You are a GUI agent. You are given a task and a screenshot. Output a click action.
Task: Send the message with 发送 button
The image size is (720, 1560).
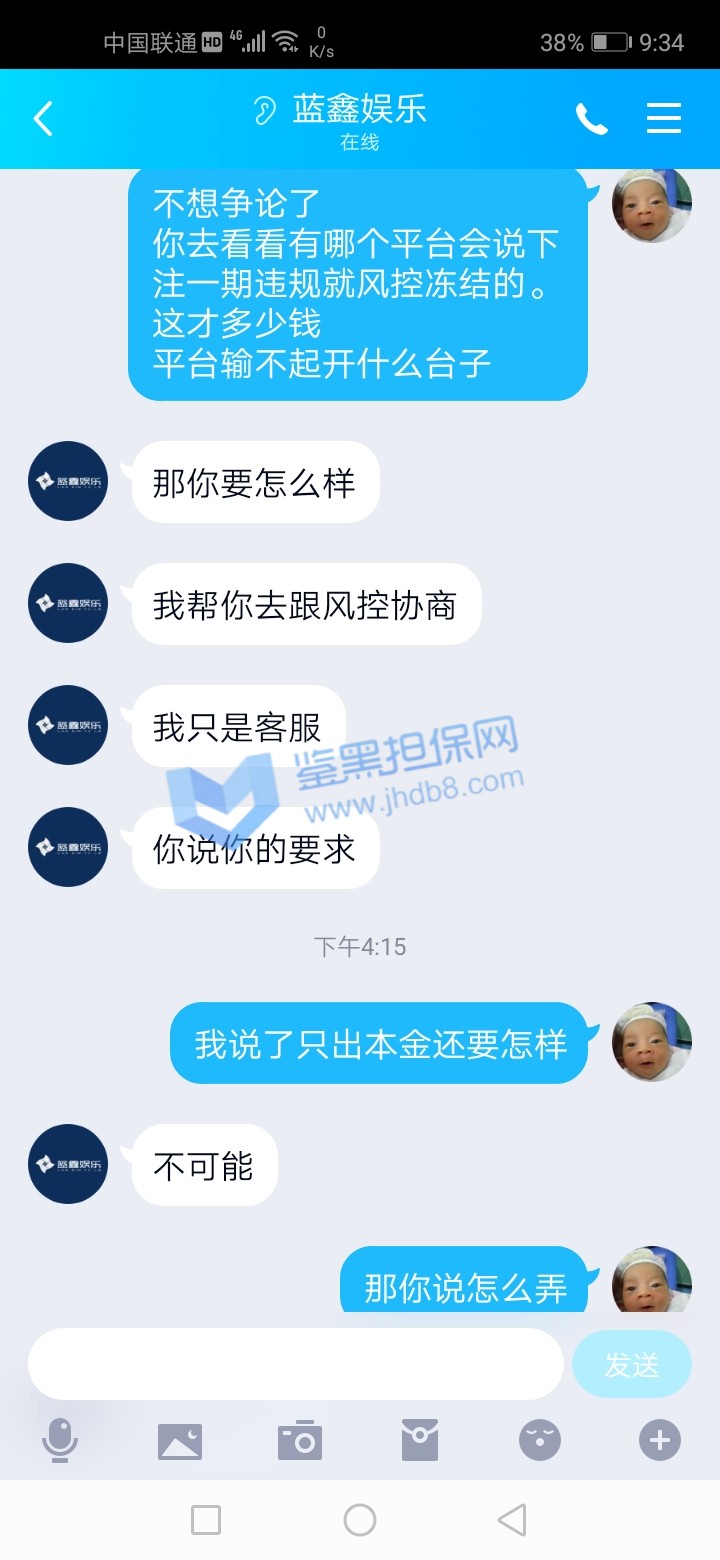[x=632, y=1364]
